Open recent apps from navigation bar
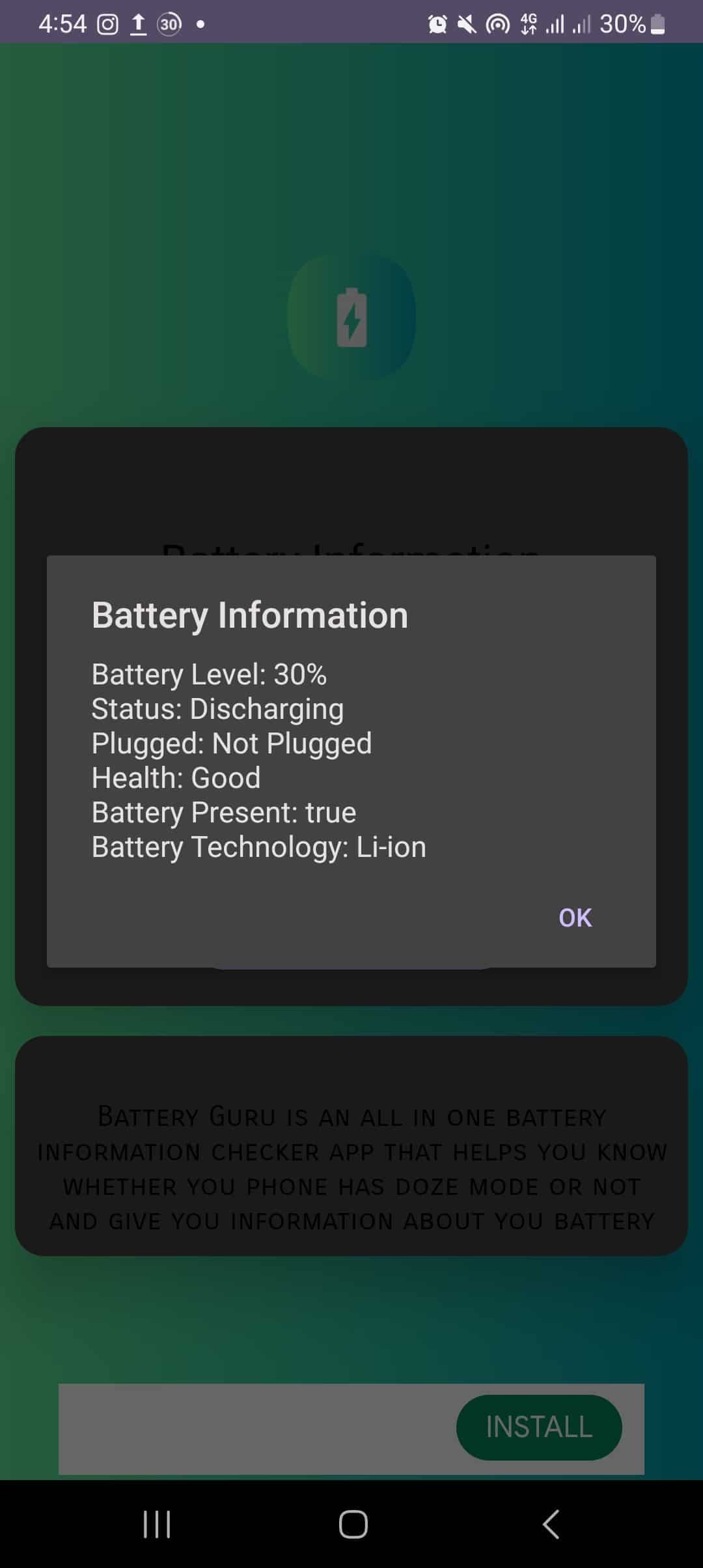This screenshot has height=1568, width=703. (157, 1524)
